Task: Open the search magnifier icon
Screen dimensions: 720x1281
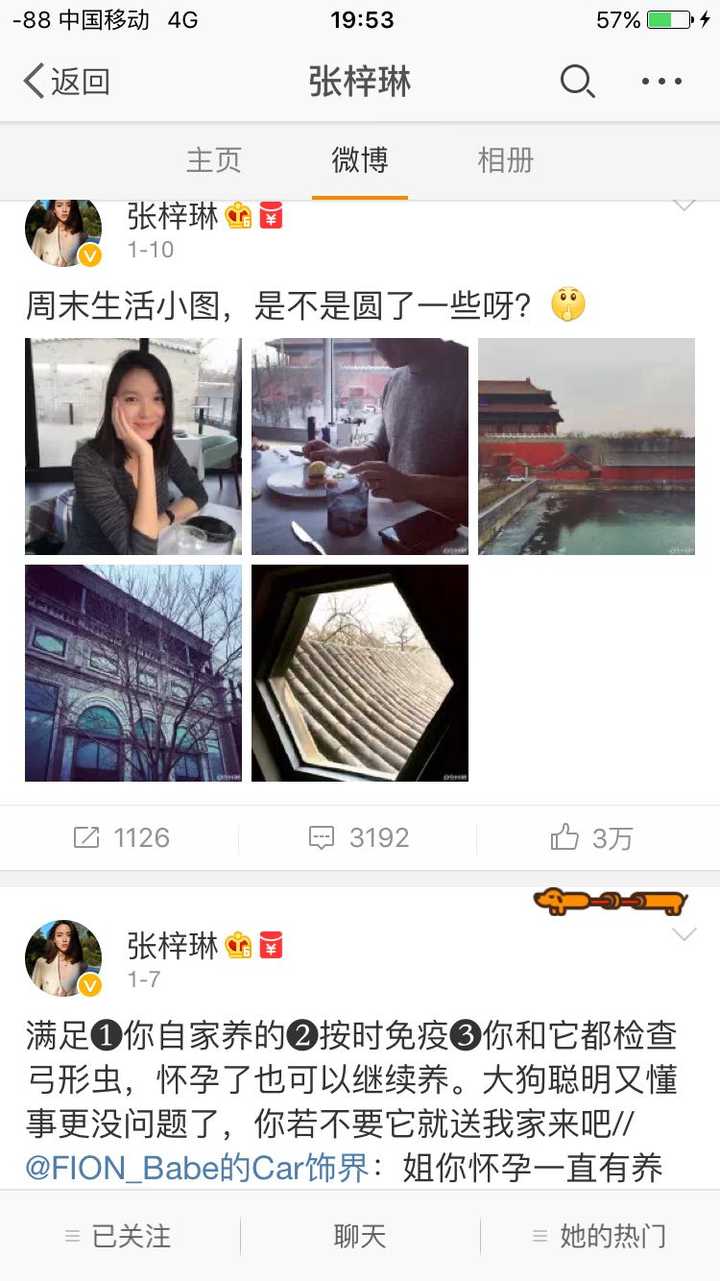Action: (x=577, y=82)
